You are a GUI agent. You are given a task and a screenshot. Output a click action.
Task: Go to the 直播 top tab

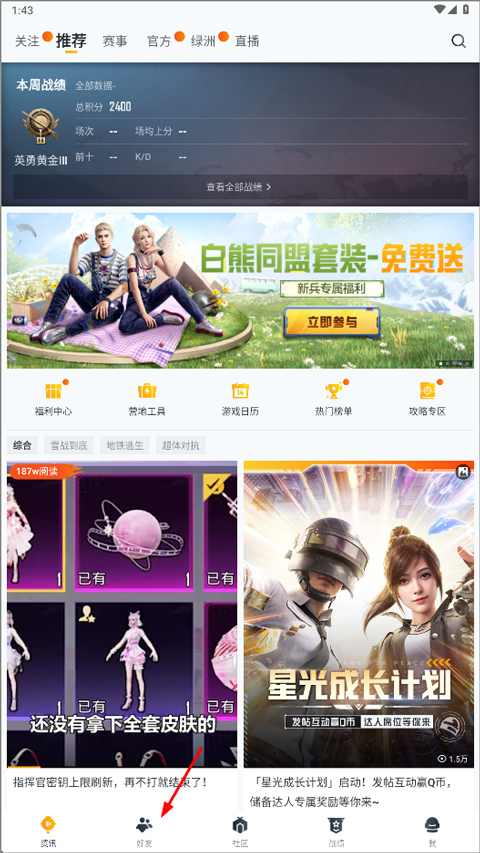coord(247,41)
